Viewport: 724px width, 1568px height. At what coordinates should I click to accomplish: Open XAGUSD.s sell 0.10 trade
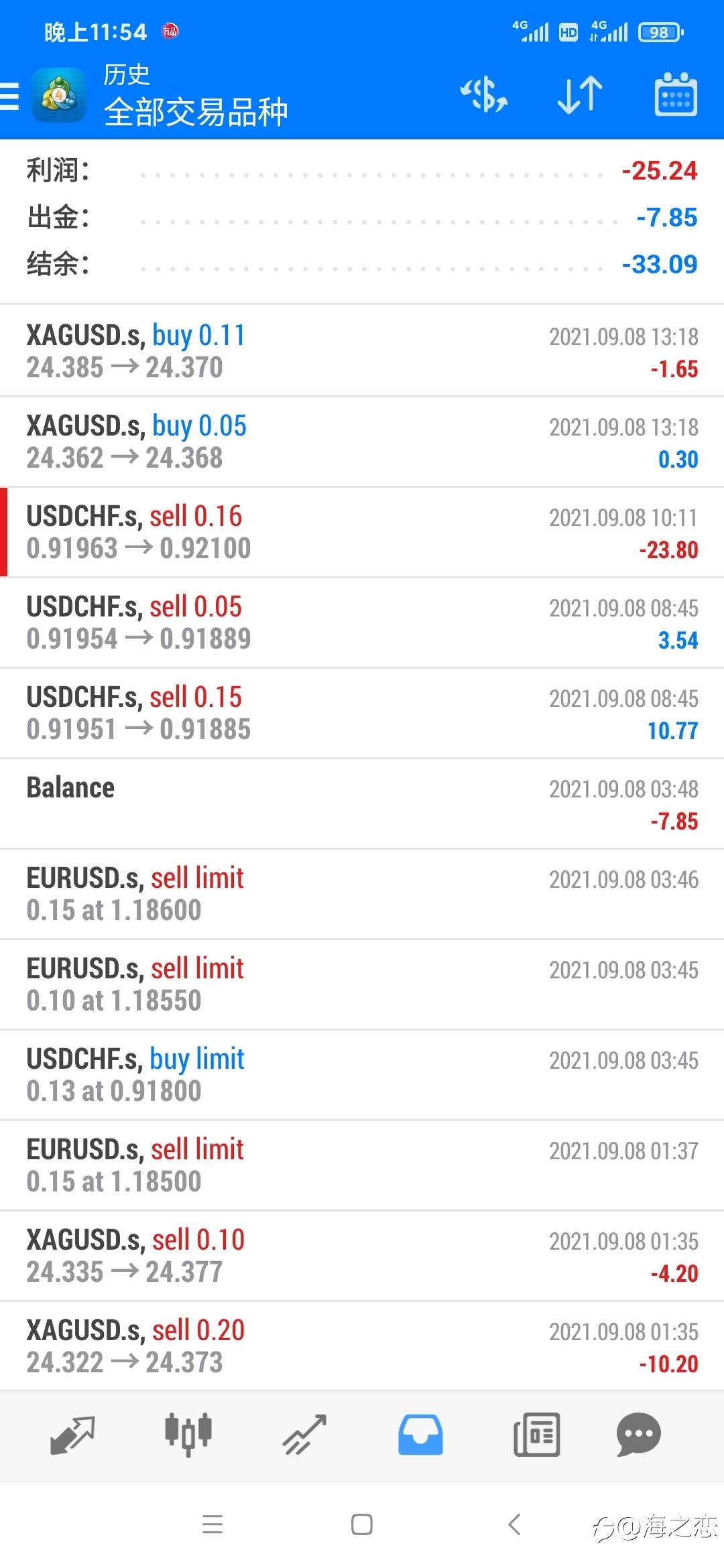(362, 1256)
